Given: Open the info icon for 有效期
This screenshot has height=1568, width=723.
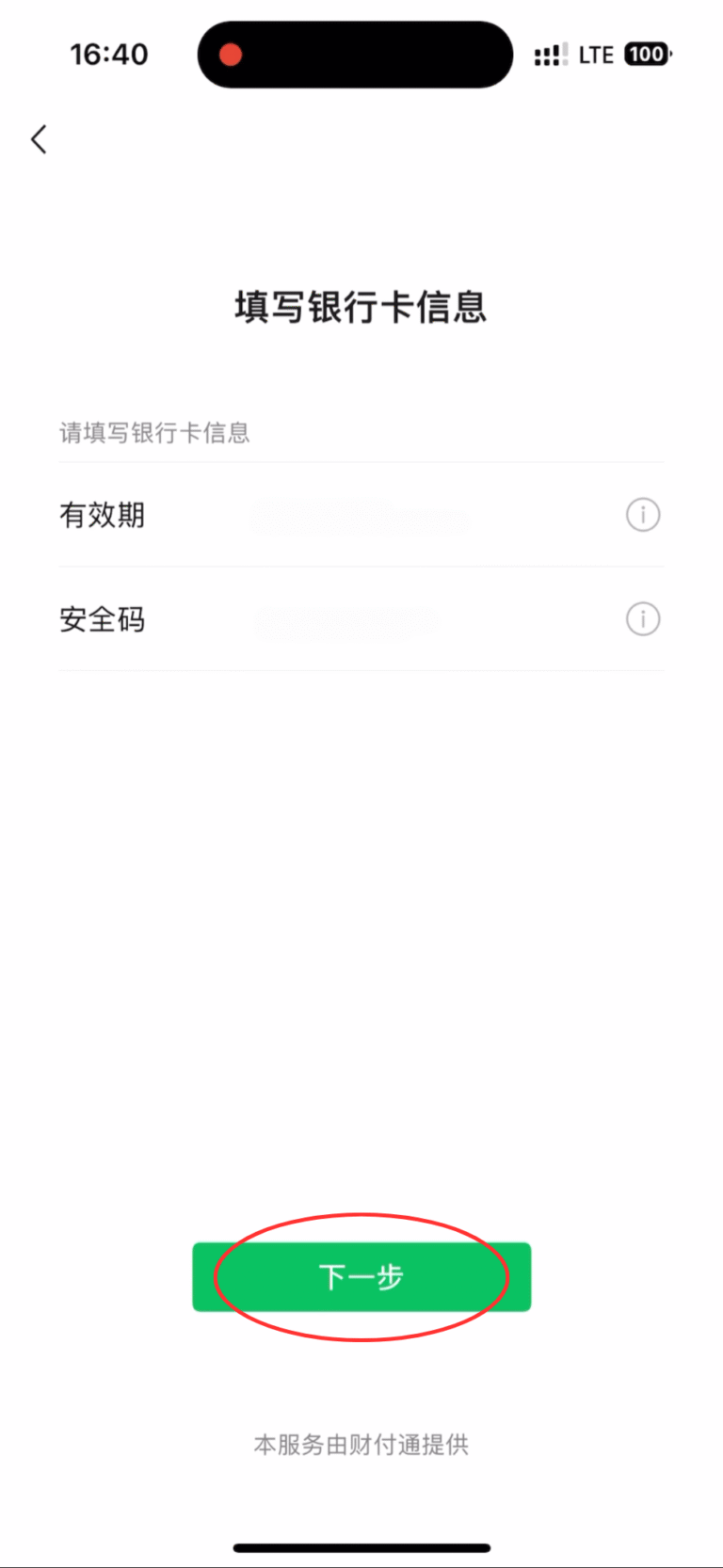Looking at the screenshot, I should [643, 515].
